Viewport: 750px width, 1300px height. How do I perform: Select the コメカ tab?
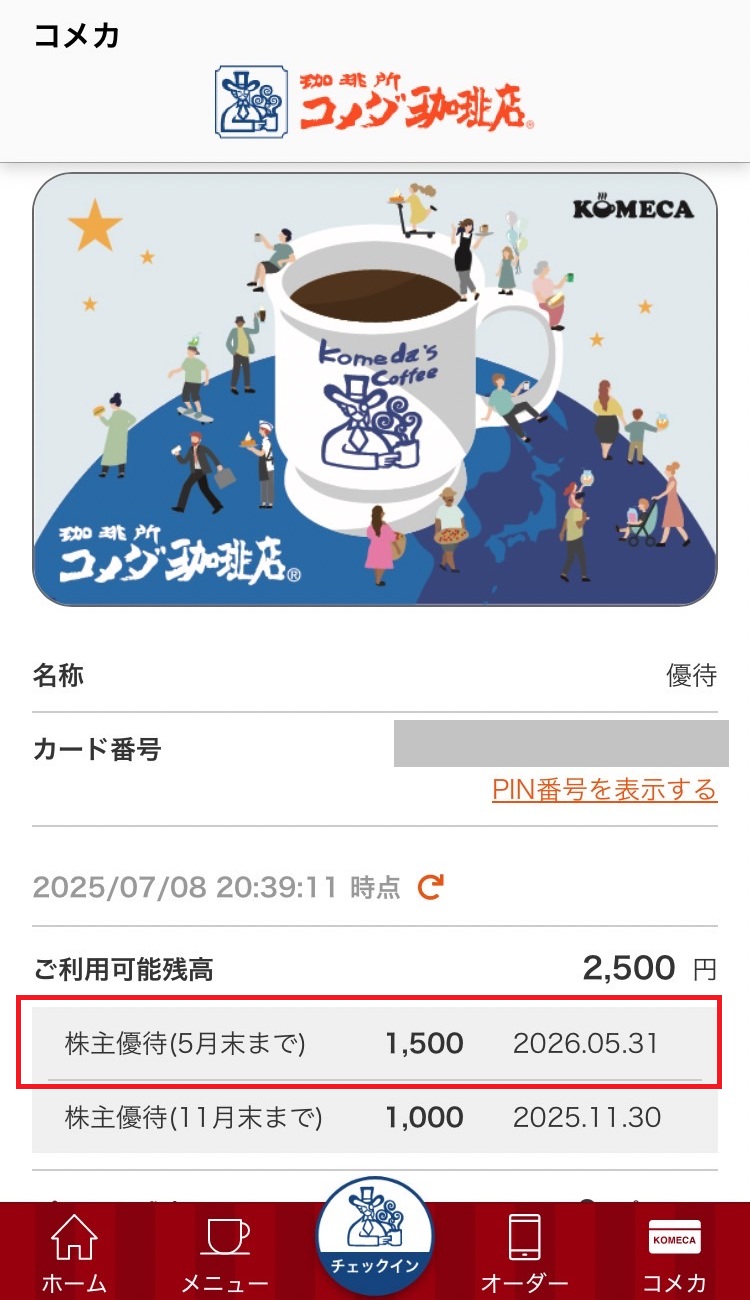point(675,1254)
